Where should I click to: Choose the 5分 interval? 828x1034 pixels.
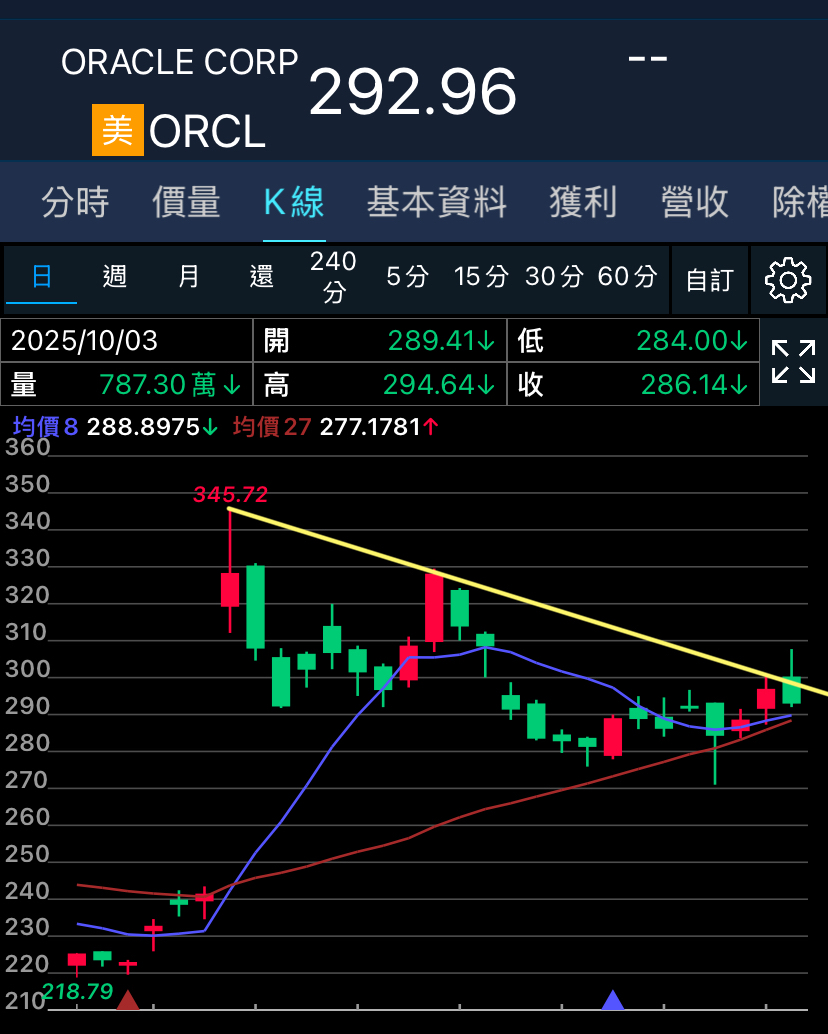click(x=407, y=277)
